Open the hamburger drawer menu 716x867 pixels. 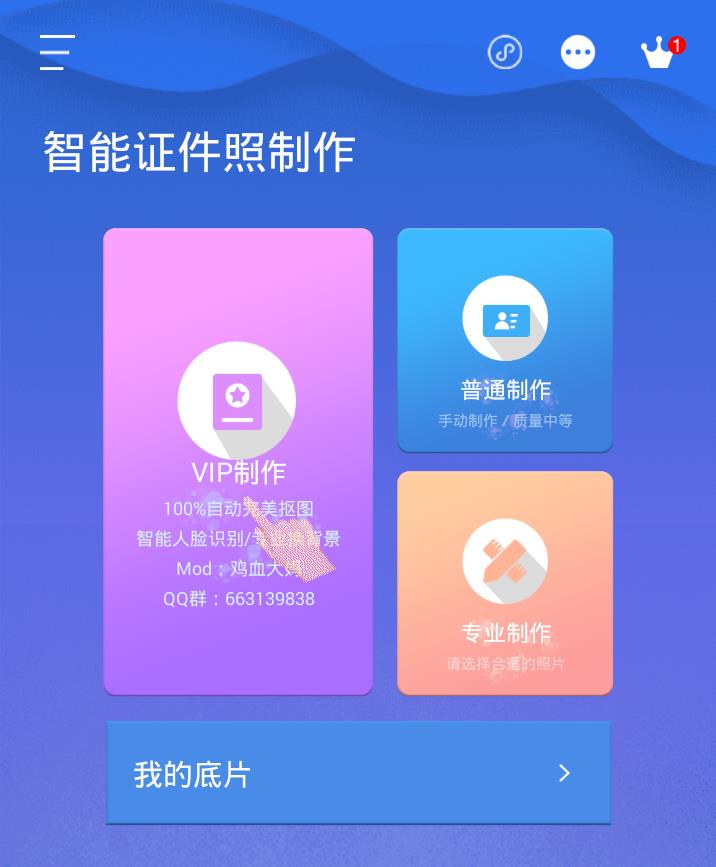57,52
